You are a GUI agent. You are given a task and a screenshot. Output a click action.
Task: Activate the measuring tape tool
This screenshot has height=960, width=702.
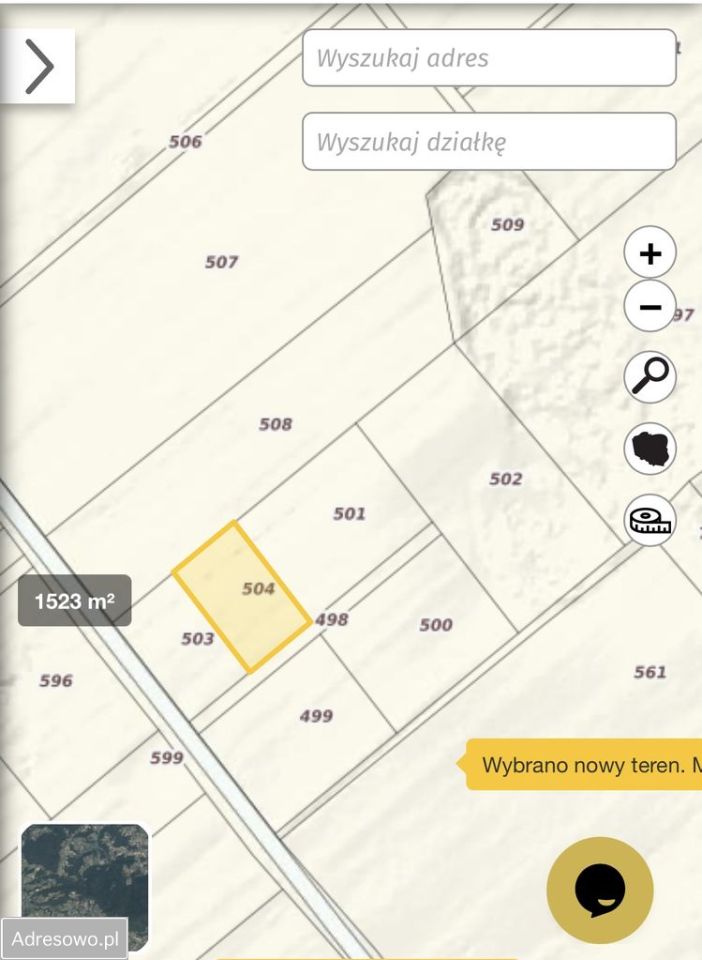click(650, 520)
